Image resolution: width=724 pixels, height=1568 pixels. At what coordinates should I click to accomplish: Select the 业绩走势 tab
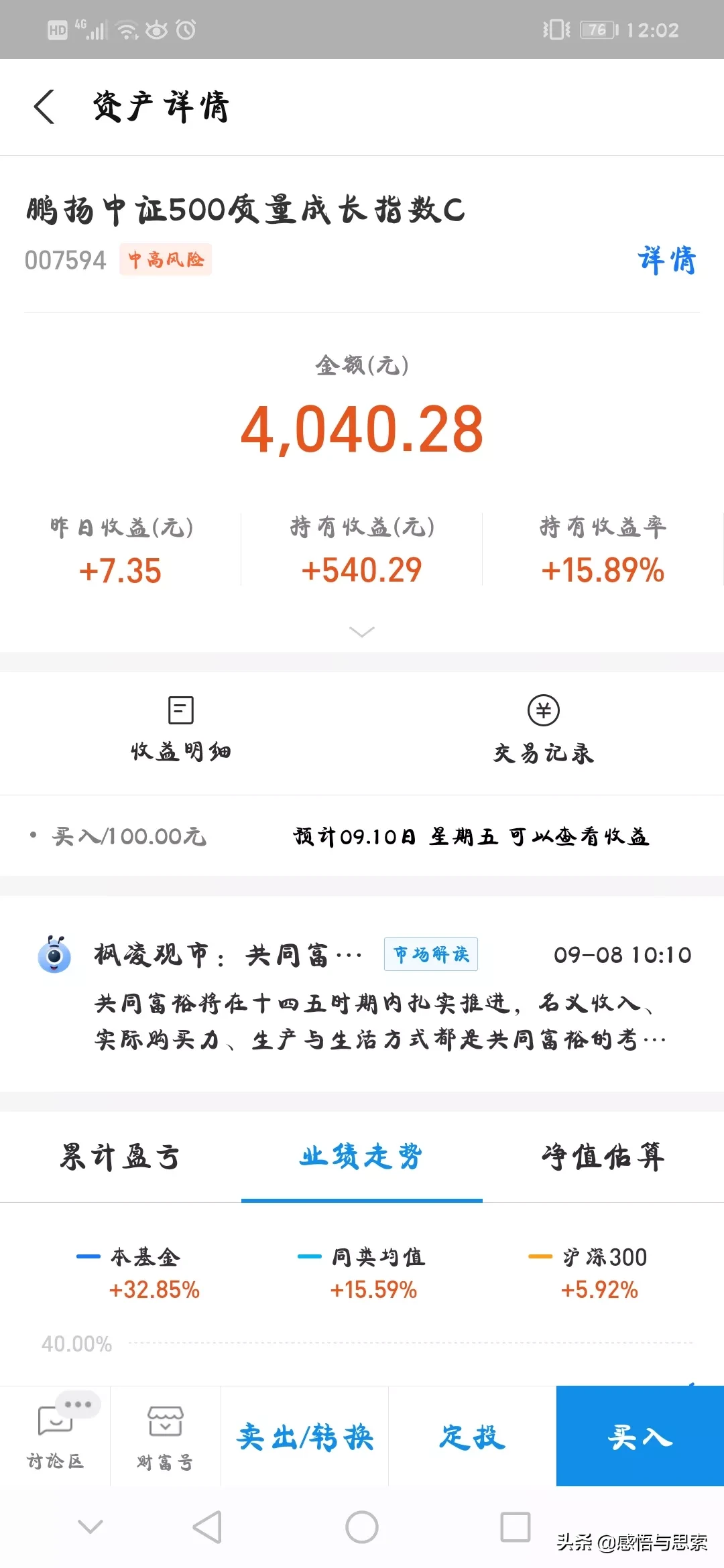(361, 1157)
